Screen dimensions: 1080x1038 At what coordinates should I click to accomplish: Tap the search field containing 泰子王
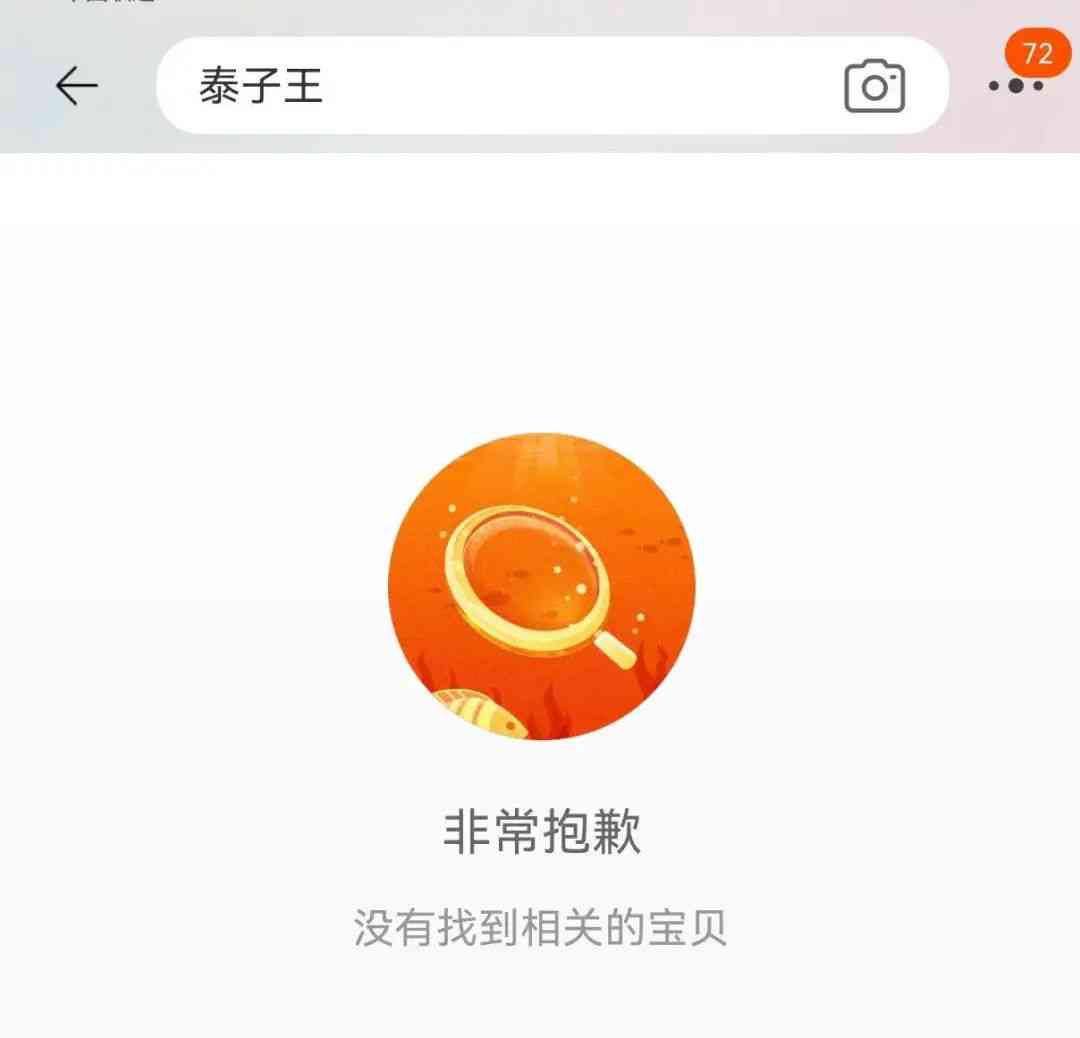tap(500, 87)
